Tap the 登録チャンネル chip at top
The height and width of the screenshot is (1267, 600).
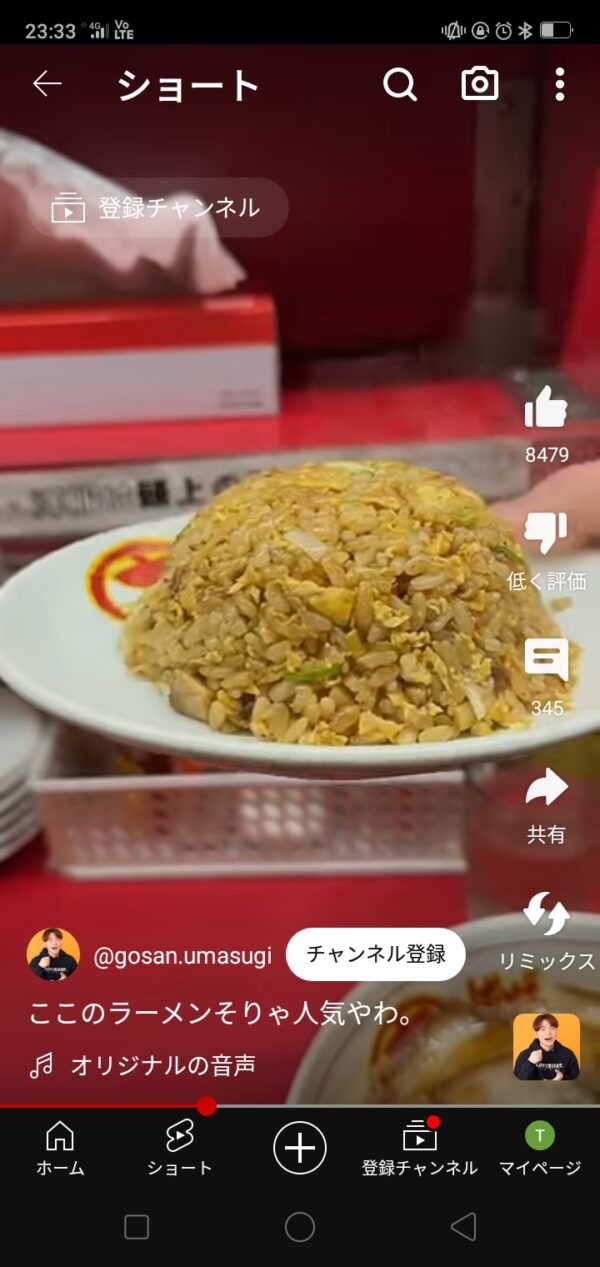(x=158, y=208)
